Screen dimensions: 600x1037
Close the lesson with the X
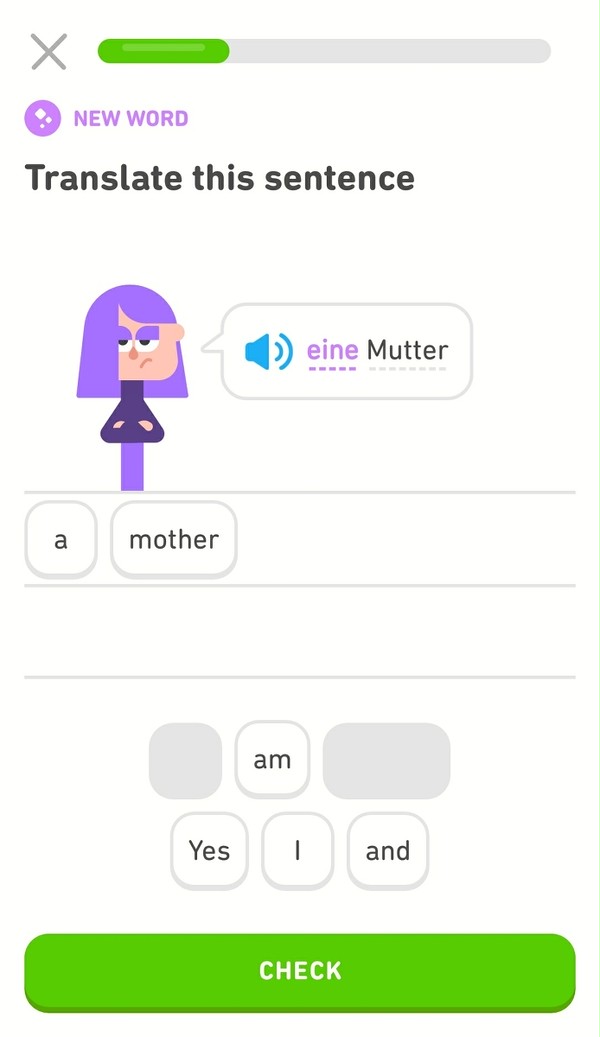click(49, 52)
